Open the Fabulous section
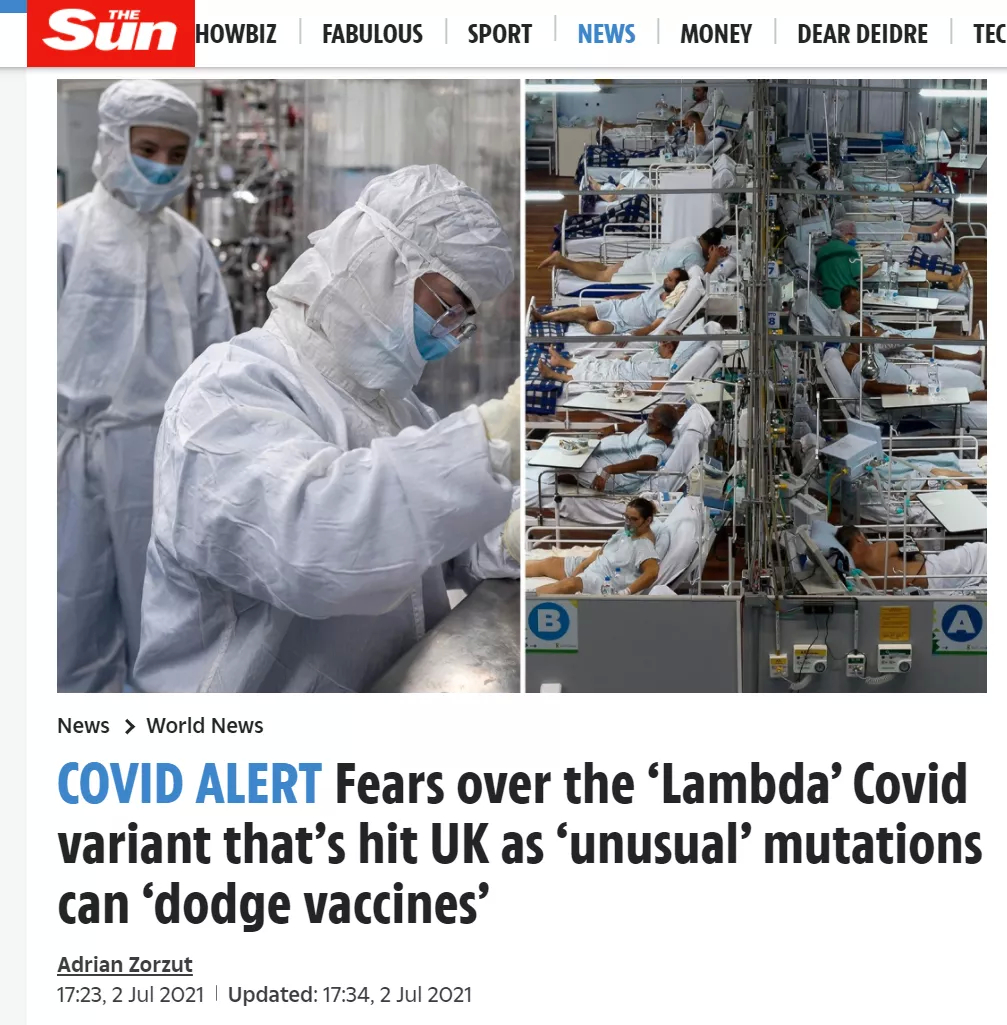This screenshot has width=1007, height=1025. (x=372, y=34)
